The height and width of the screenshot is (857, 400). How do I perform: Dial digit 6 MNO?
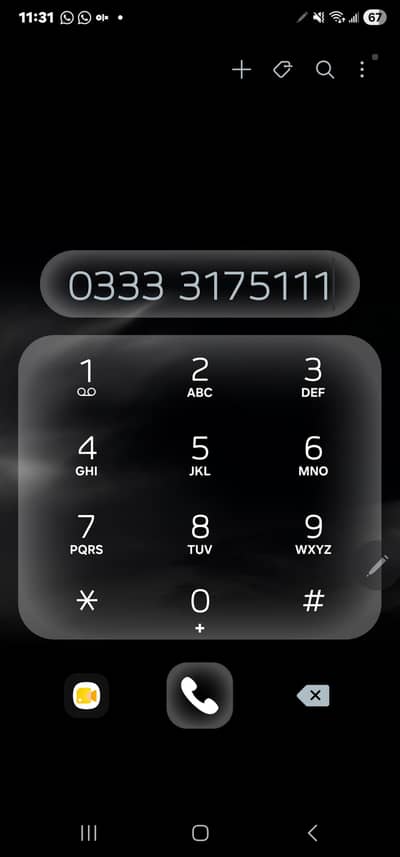click(x=313, y=456)
